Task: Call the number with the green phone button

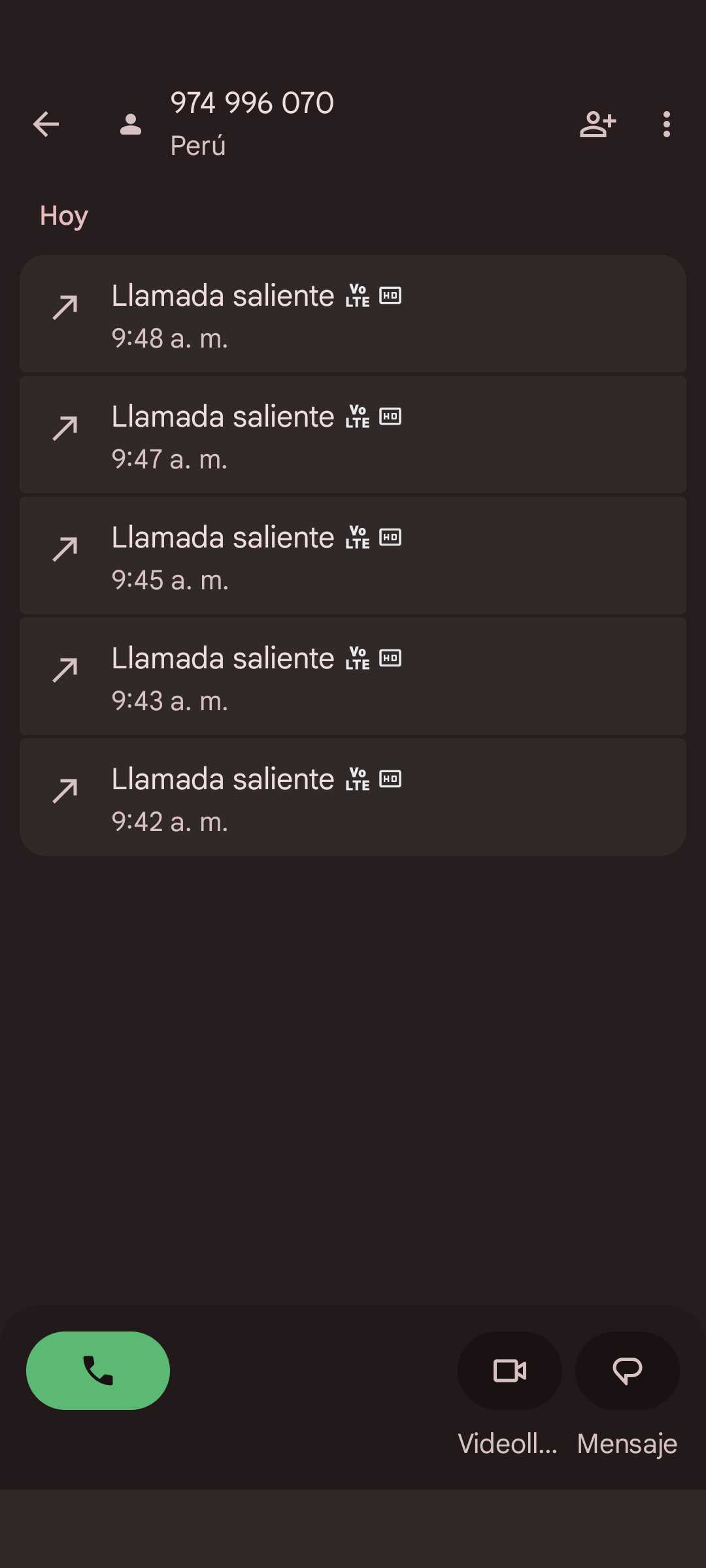Action: 98,1371
